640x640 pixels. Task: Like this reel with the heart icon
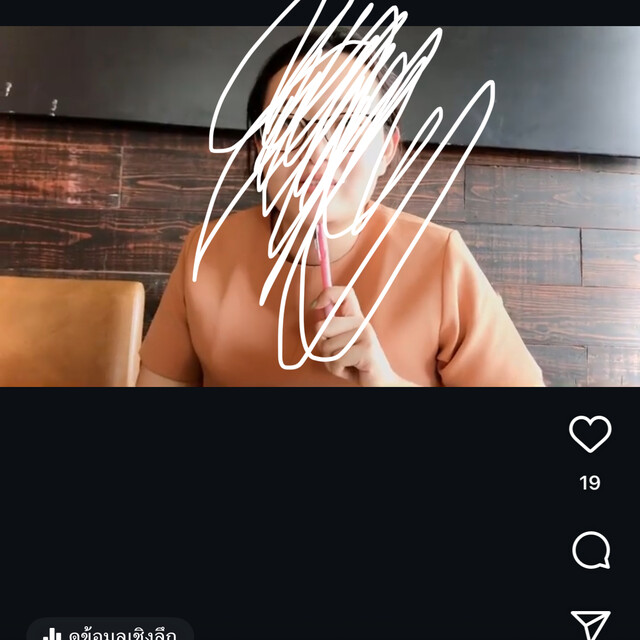coord(590,434)
